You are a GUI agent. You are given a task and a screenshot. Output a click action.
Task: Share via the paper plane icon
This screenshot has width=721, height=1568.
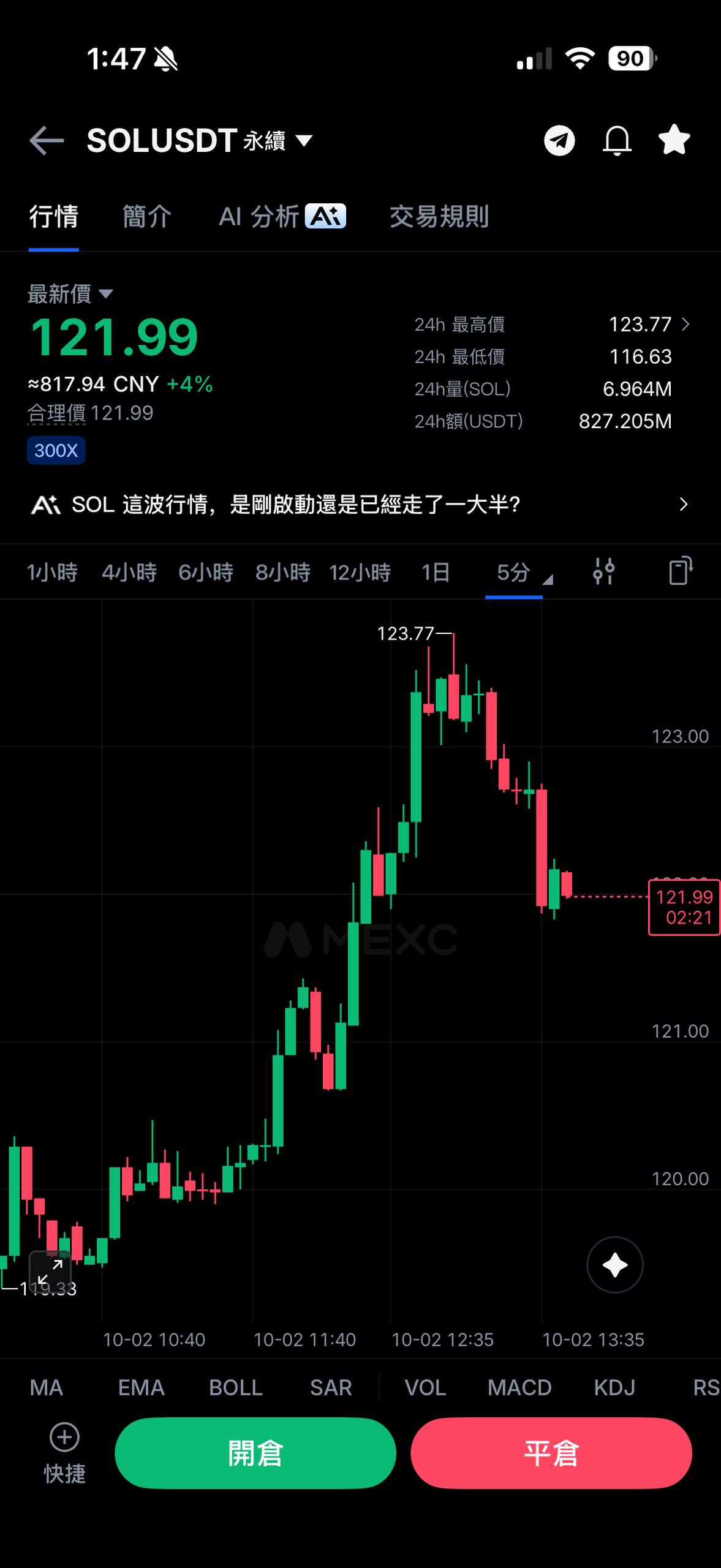coord(559,140)
